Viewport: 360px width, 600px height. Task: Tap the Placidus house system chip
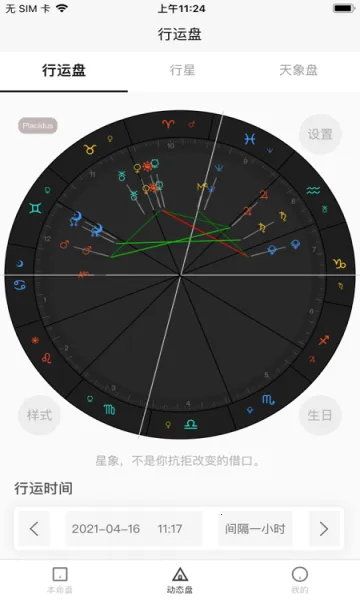(x=38, y=126)
